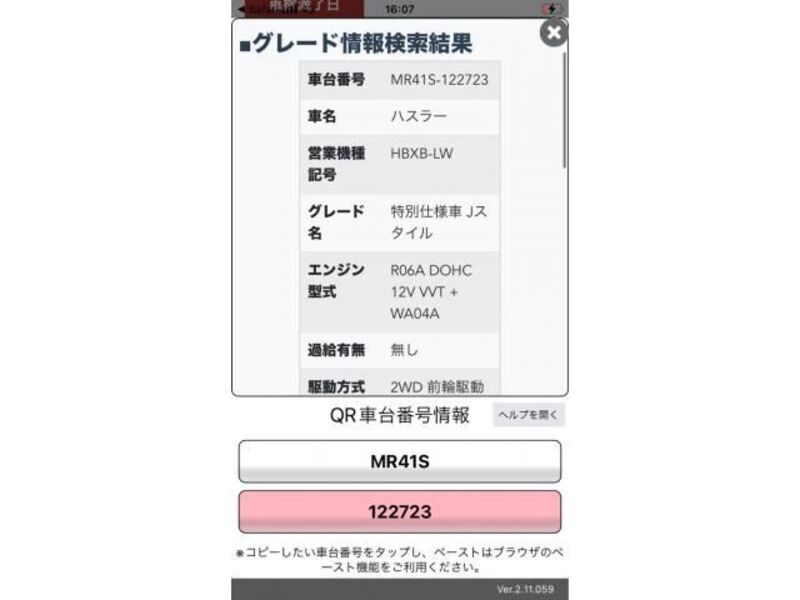
Task: Open the ヘルプを開く help button
Action: [528, 415]
